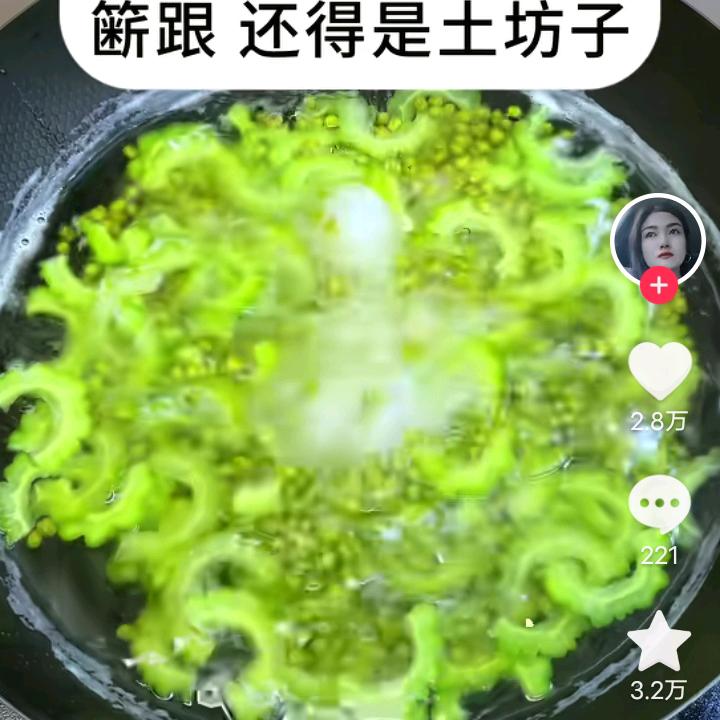The height and width of the screenshot is (720, 720).
Task: Follow the creator with the plus button
Action: [658, 286]
